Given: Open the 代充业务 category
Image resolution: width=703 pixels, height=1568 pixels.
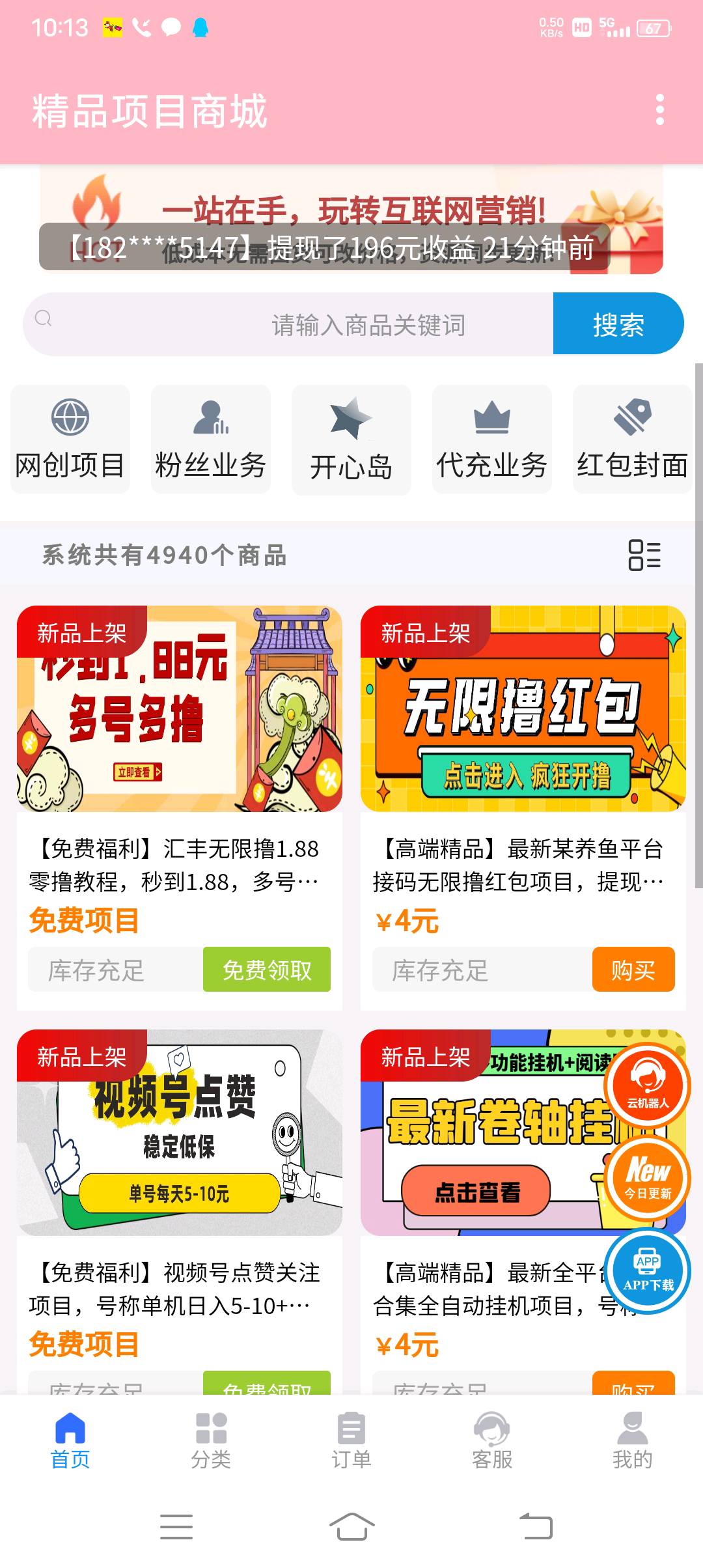Looking at the screenshot, I should click(492, 439).
